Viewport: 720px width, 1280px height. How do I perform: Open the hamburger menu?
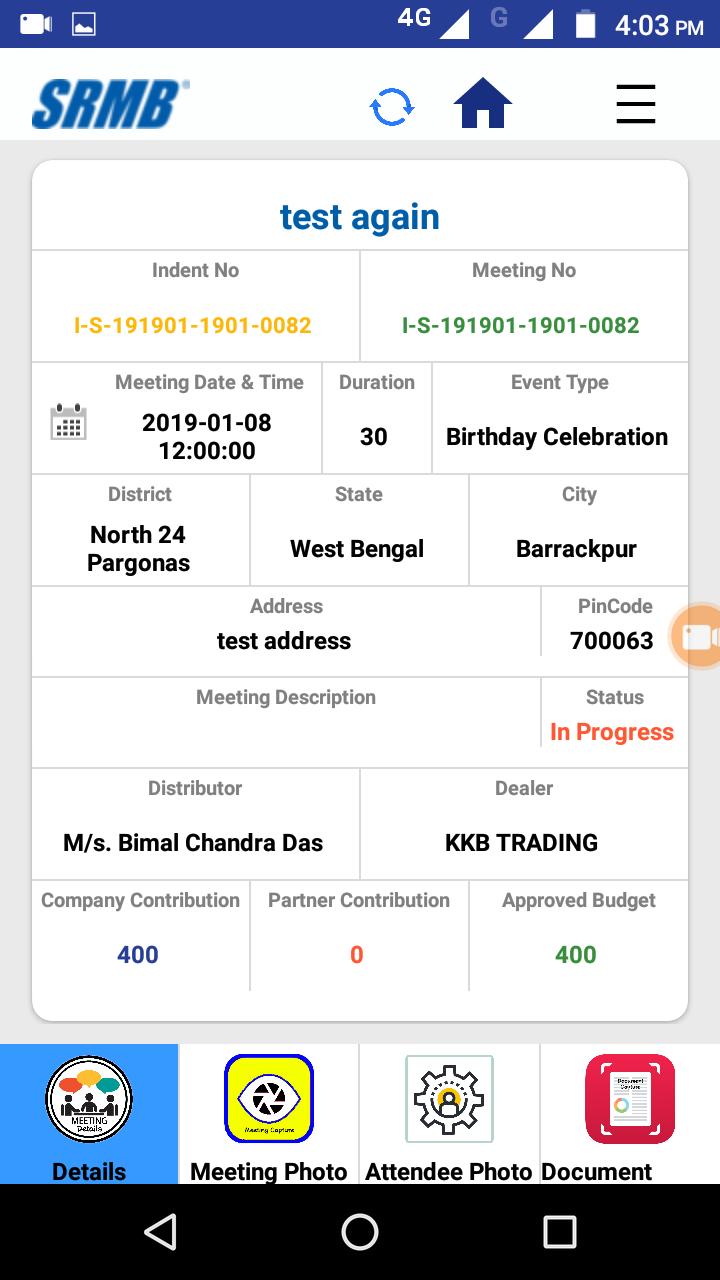(635, 104)
